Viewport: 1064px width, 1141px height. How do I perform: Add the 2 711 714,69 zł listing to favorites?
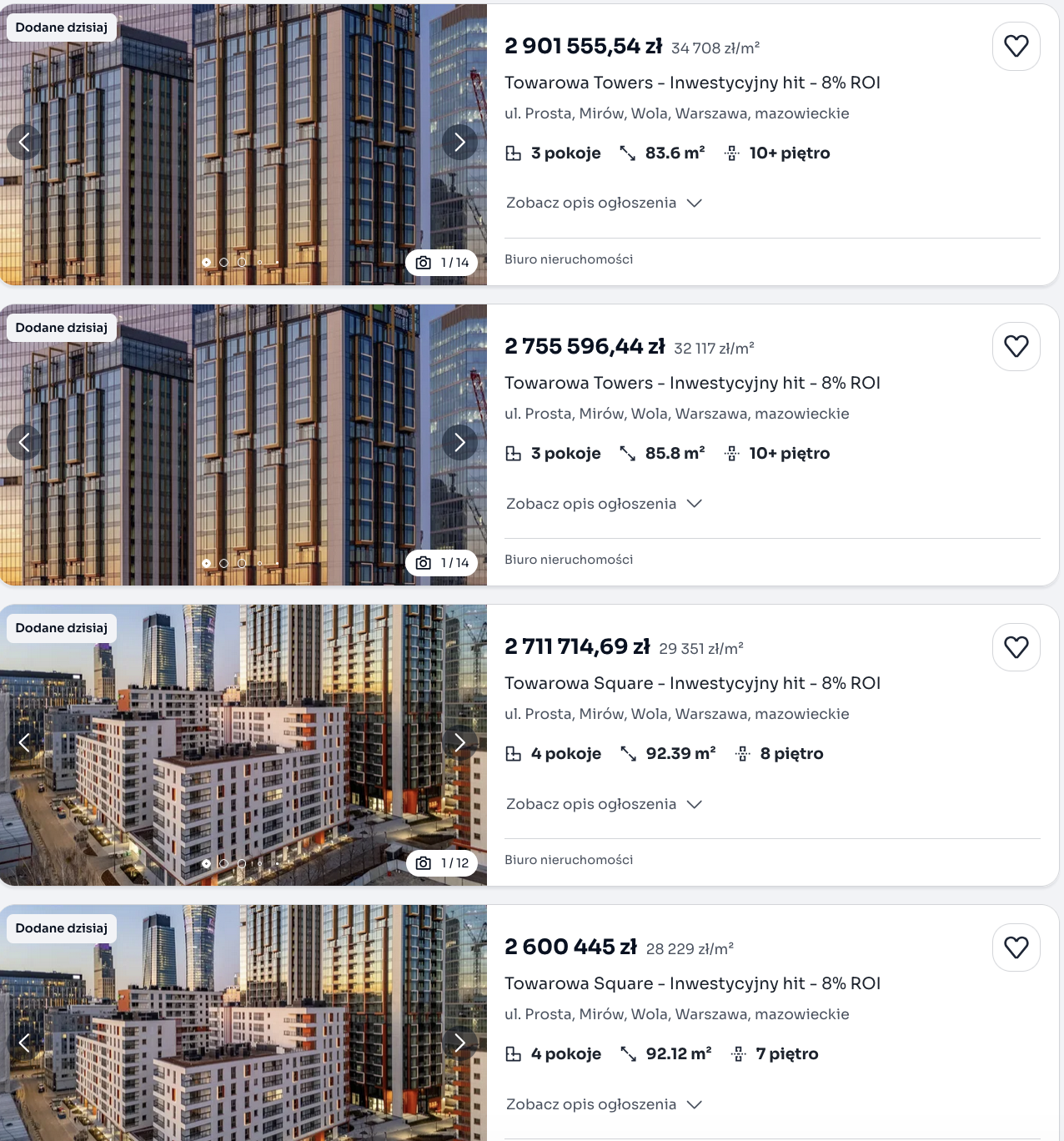(1016, 647)
